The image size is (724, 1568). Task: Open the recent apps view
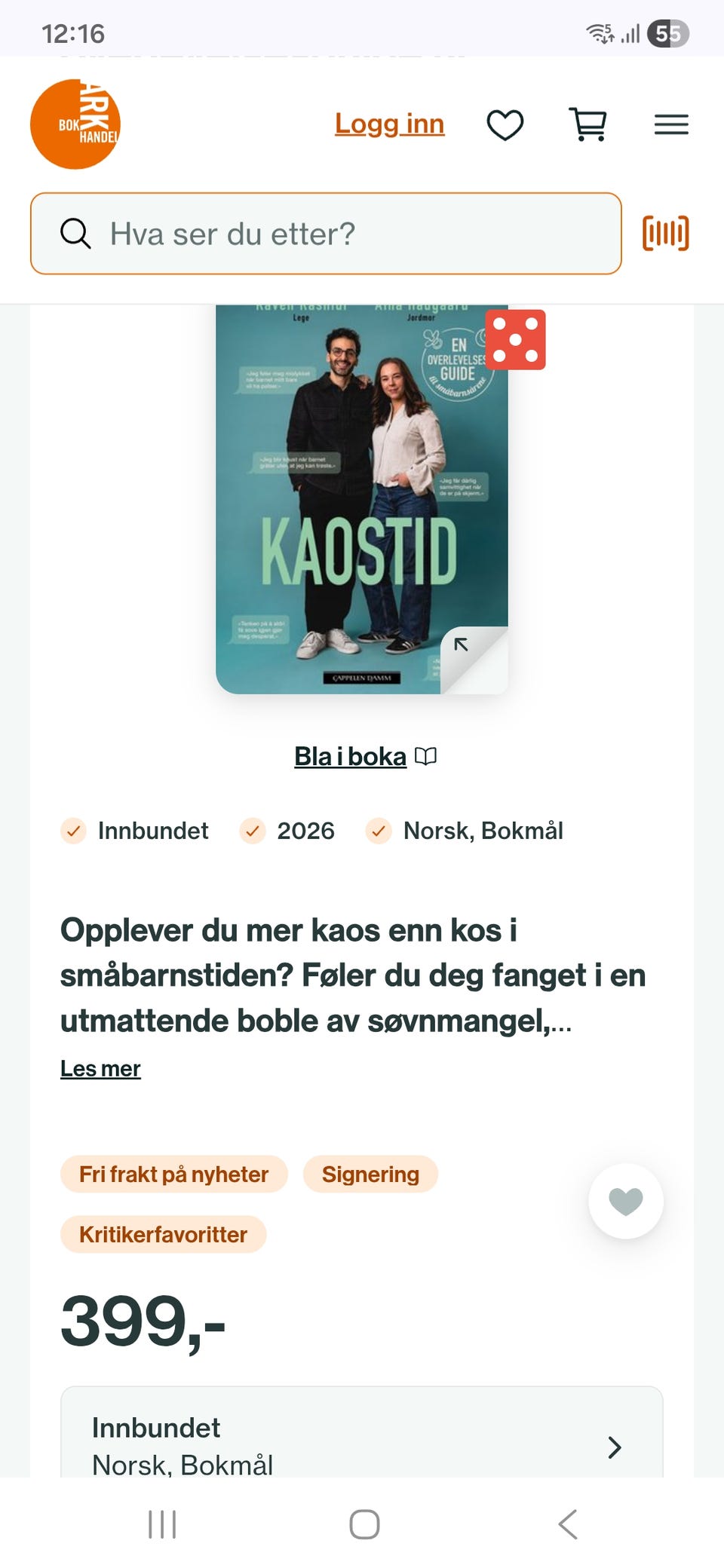point(162,1524)
